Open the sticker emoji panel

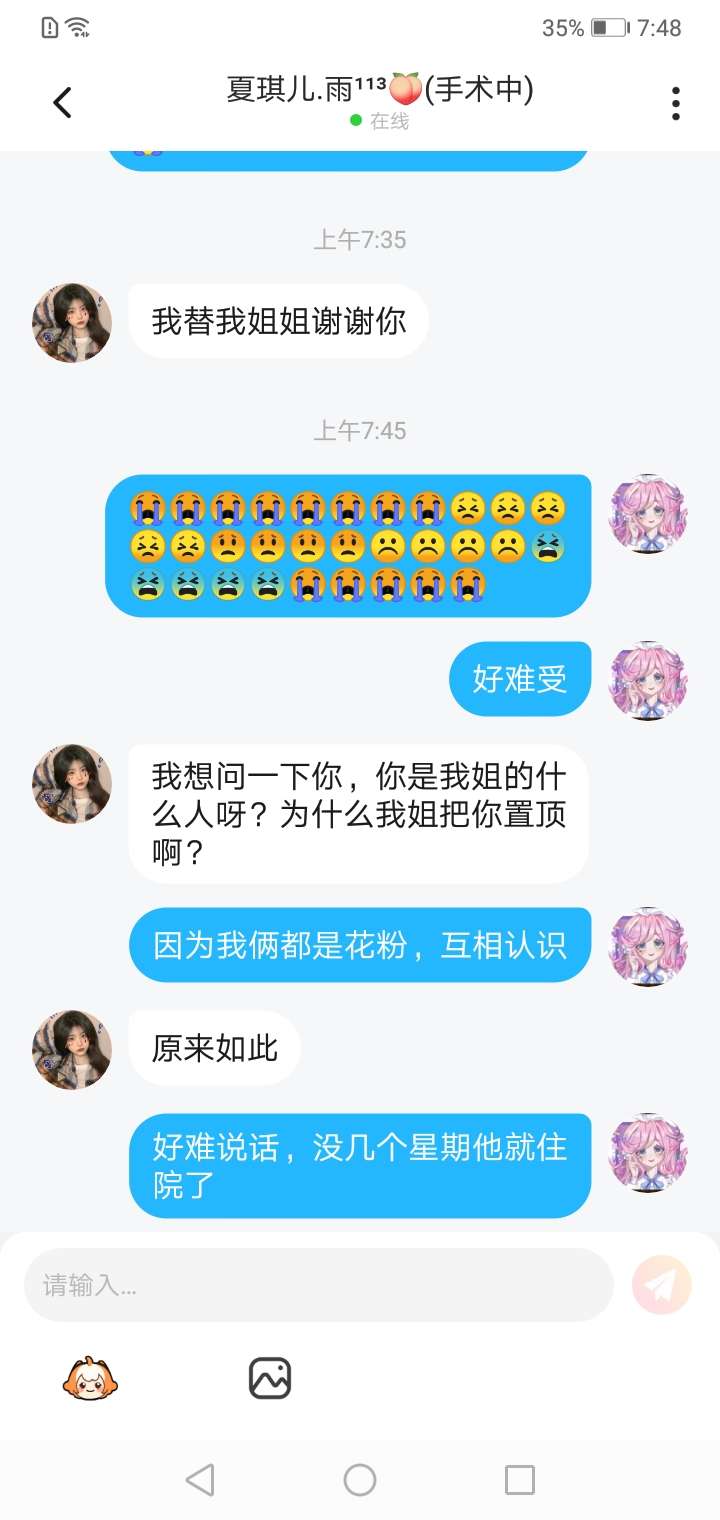pos(91,1379)
